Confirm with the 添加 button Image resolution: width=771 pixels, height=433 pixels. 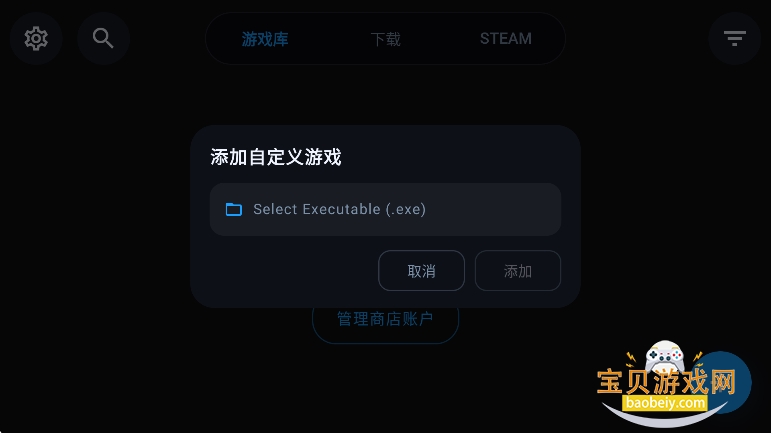[x=518, y=271]
